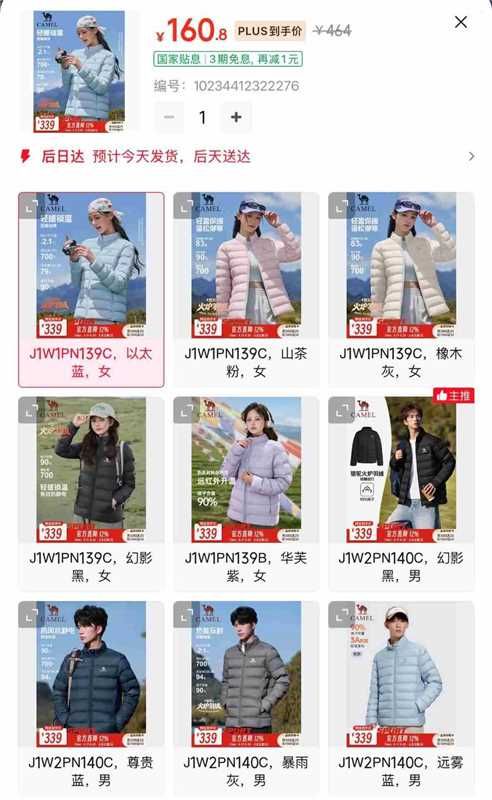Viewport: 492px width, 800px height.
Task: Open the 后日达 delivery details
Action: point(246,157)
